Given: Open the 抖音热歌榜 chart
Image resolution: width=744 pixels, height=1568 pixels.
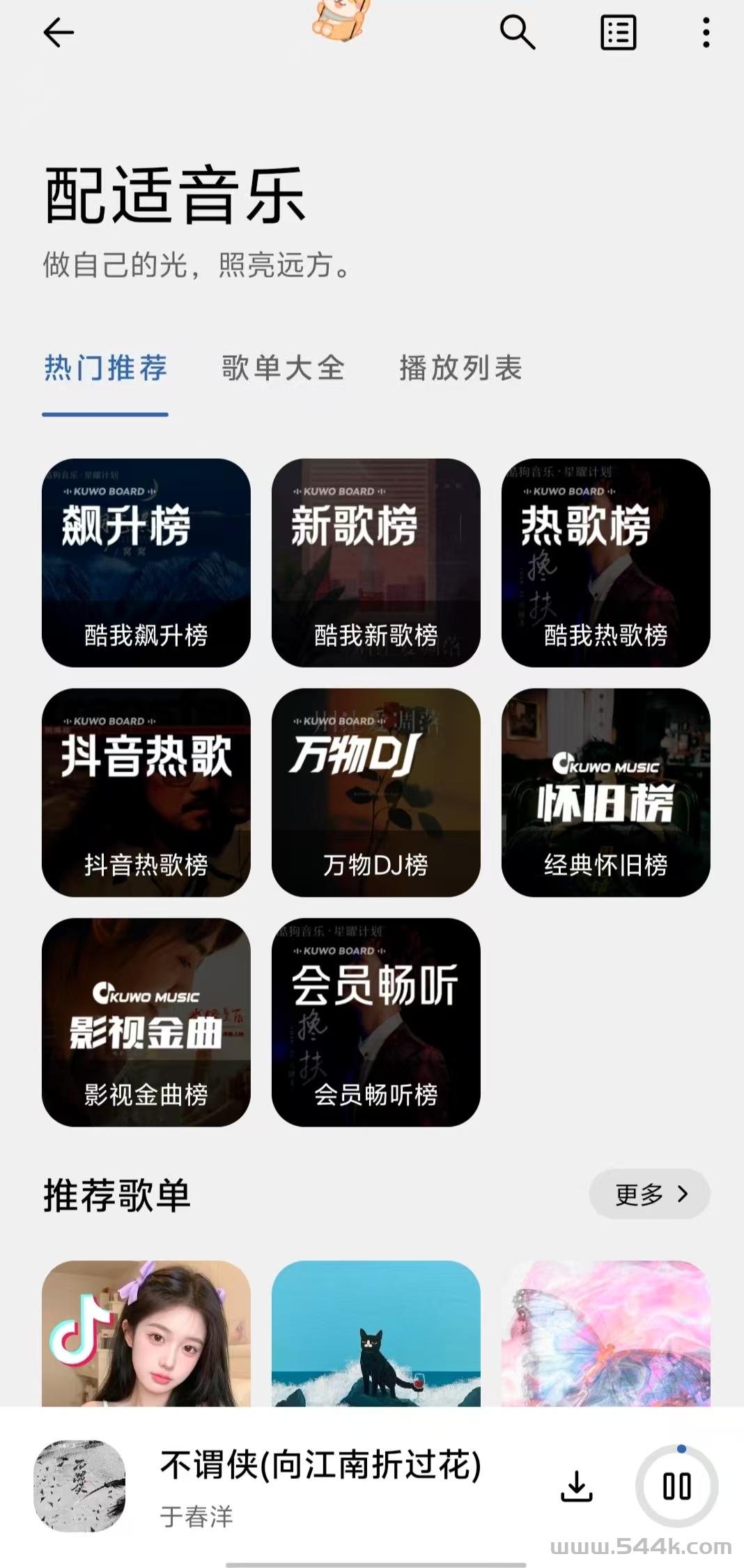Looking at the screenshot, I should coord(146,792).
